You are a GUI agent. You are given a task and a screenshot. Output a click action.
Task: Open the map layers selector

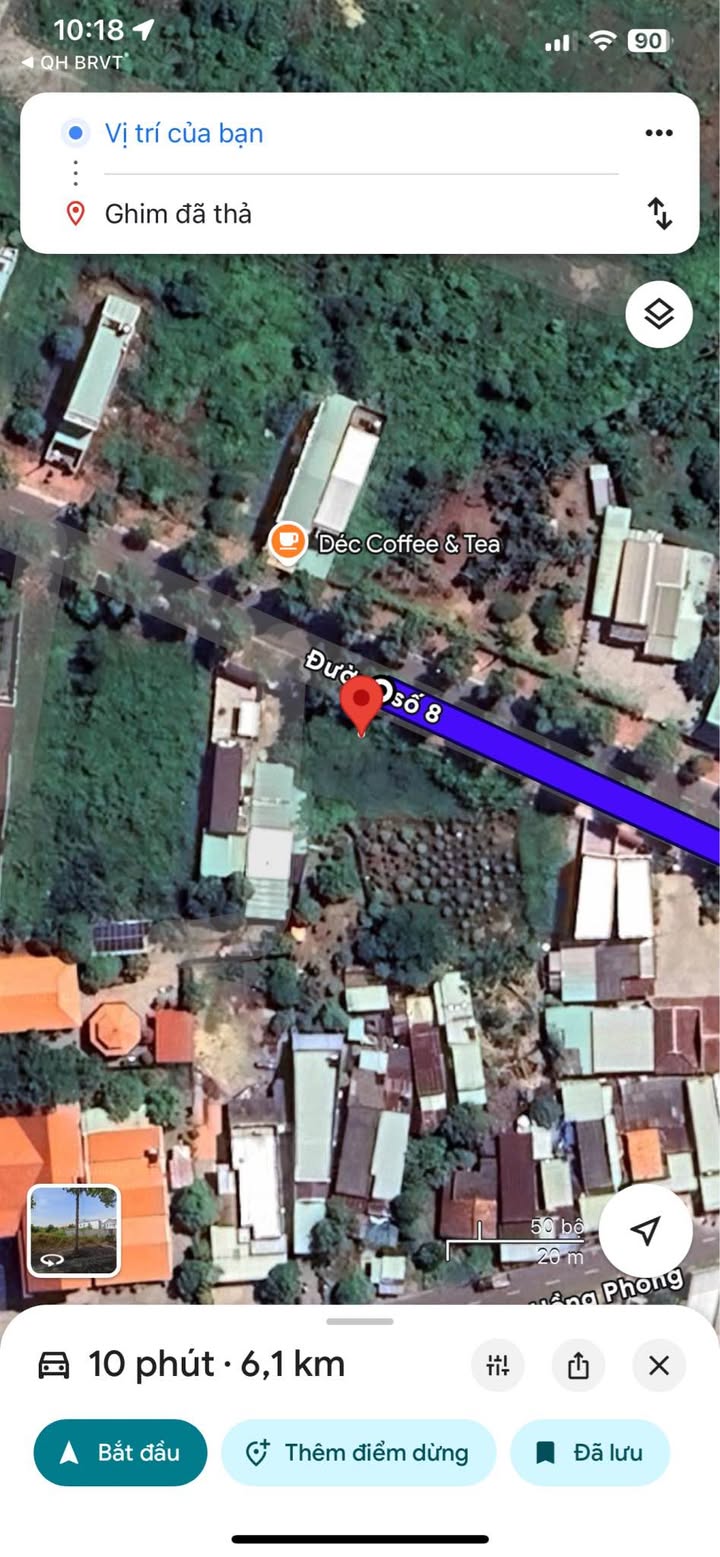659,314
